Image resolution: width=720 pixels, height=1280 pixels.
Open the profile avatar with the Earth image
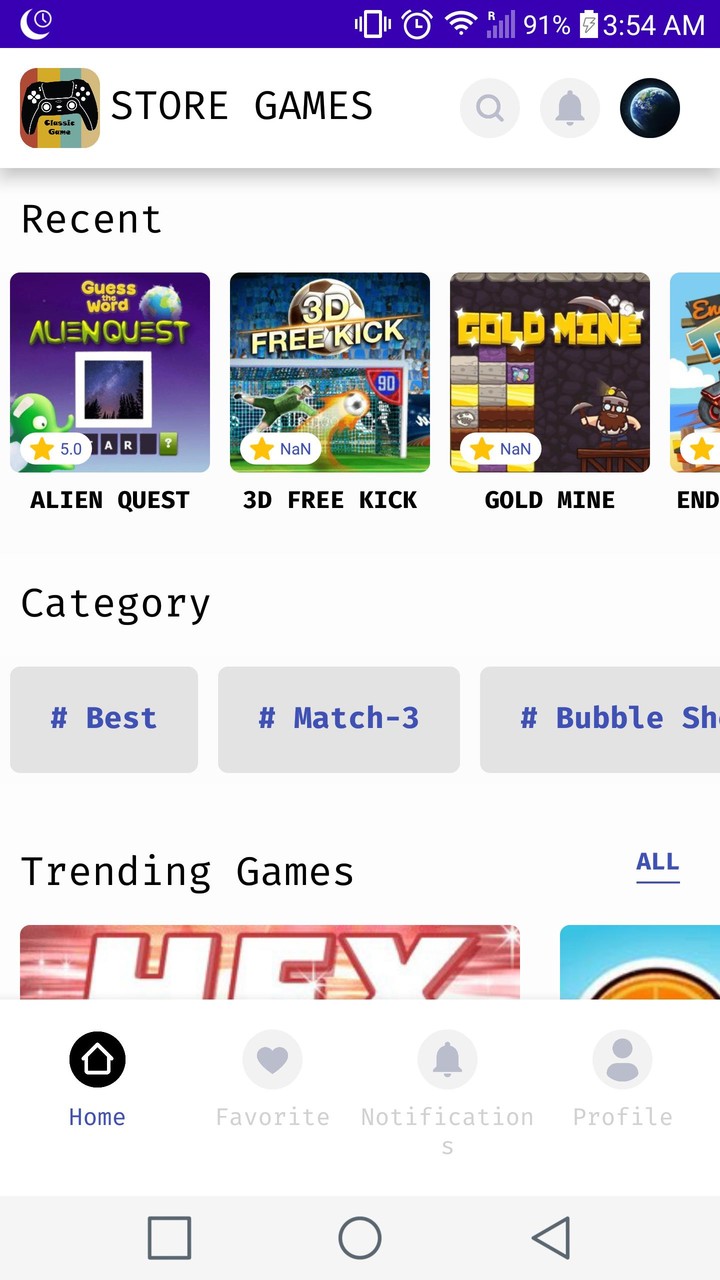coord(649,107)
